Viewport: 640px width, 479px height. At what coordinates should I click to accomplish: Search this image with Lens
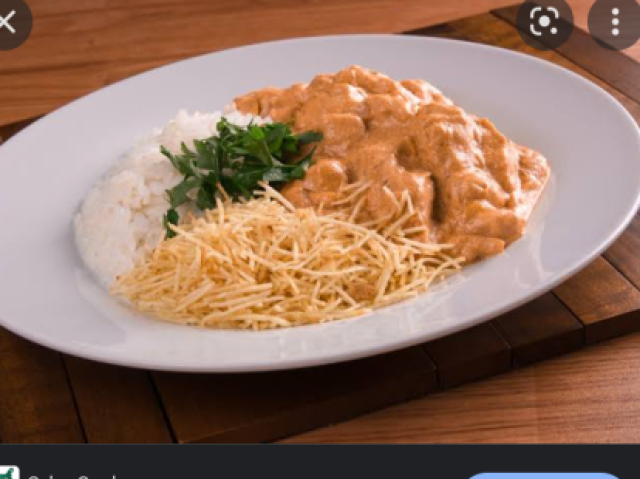(x=544, y=22)
